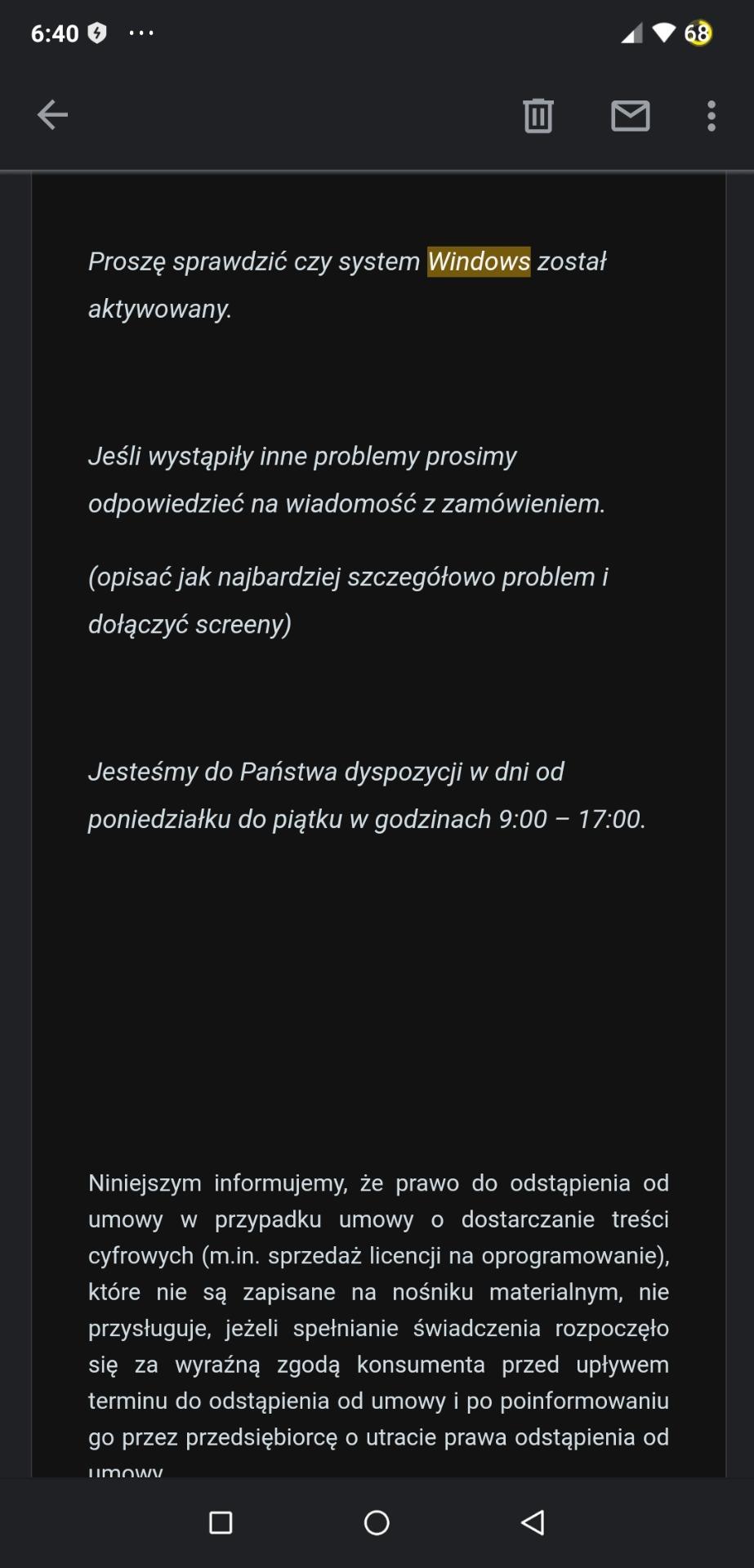Tap the system back triangle button
Viewport: 754px width, 1568px height.
pyautogui.click(x=533, y=1522)
